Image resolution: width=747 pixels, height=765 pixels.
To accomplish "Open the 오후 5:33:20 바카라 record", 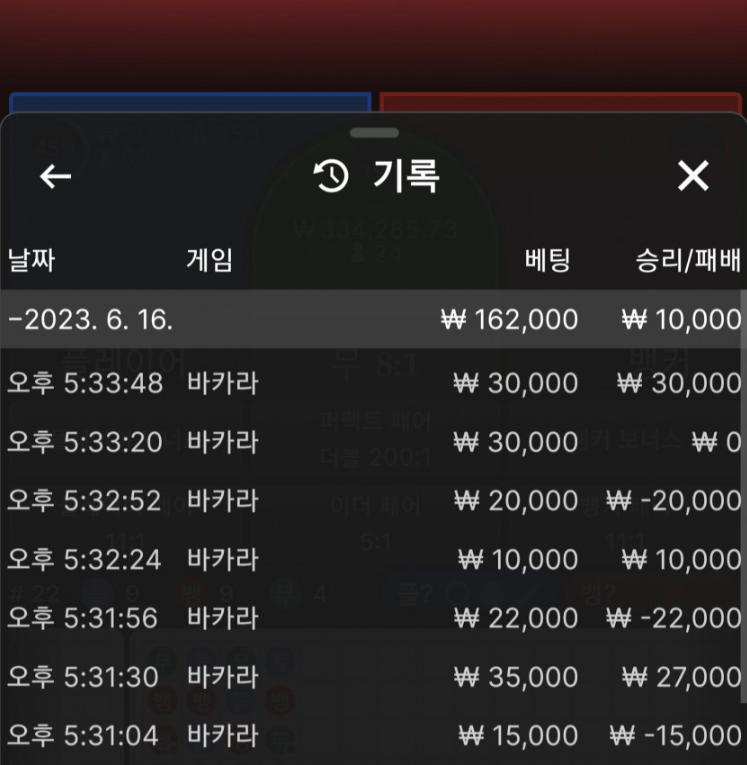I will click(x=372, y=442).
